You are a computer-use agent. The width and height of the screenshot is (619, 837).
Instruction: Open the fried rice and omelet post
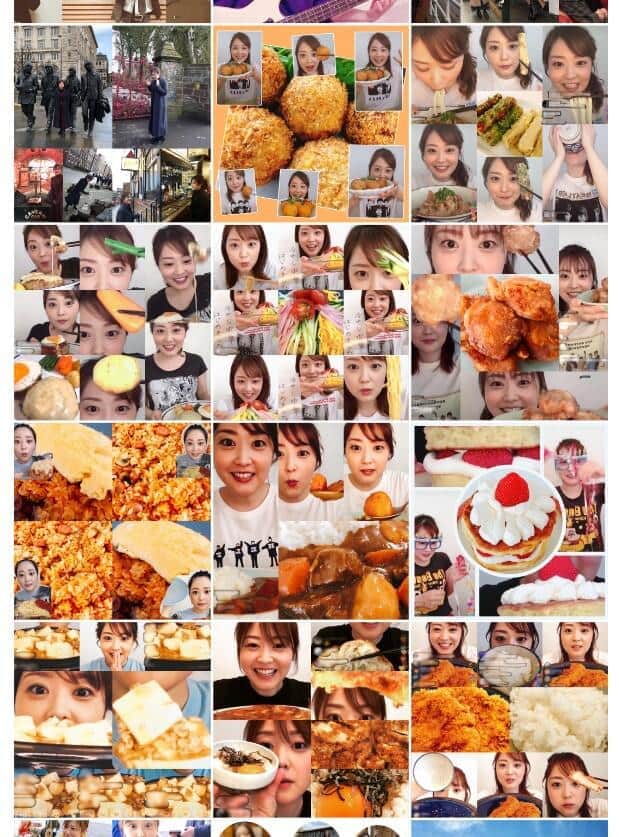pyautogui.click(x=112, y=520)
